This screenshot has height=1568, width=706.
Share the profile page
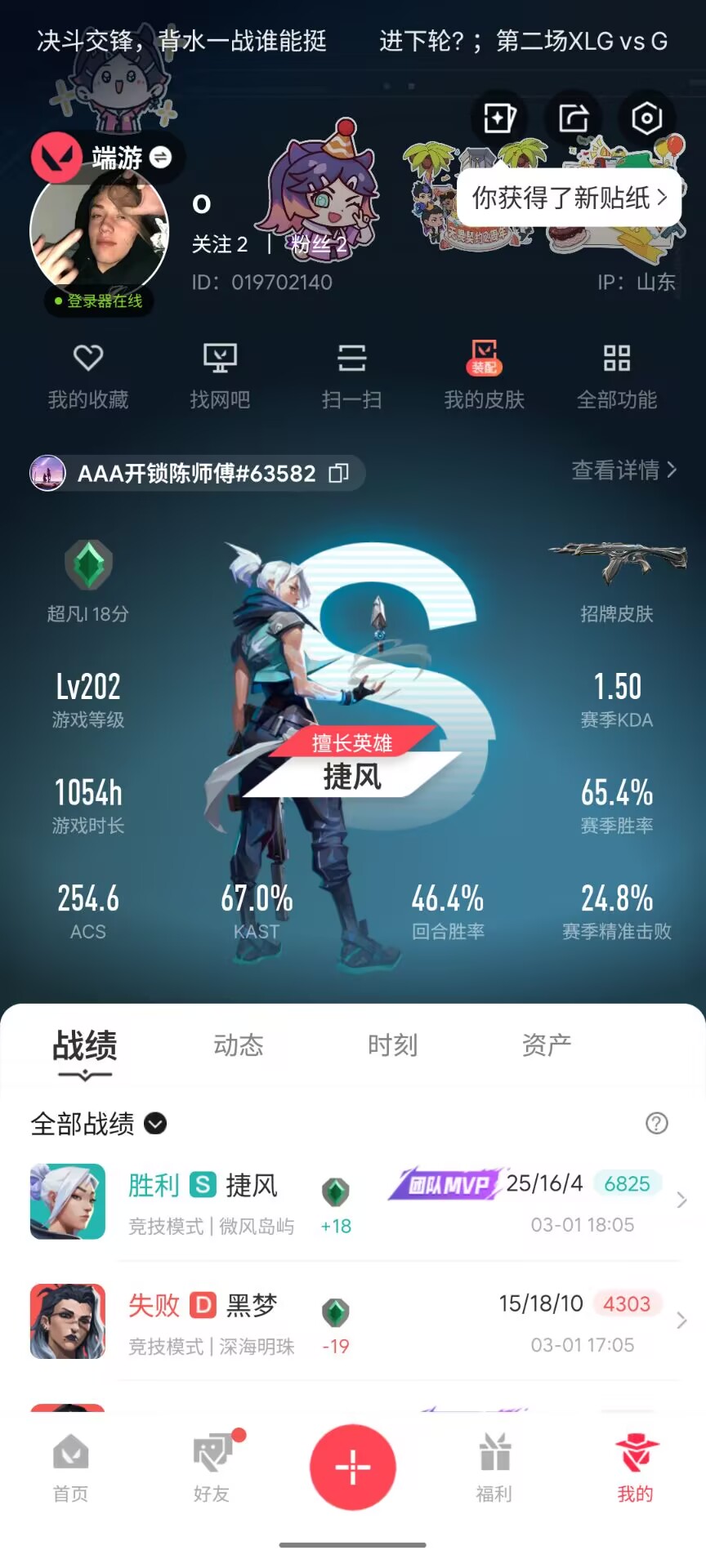point(574,118)
